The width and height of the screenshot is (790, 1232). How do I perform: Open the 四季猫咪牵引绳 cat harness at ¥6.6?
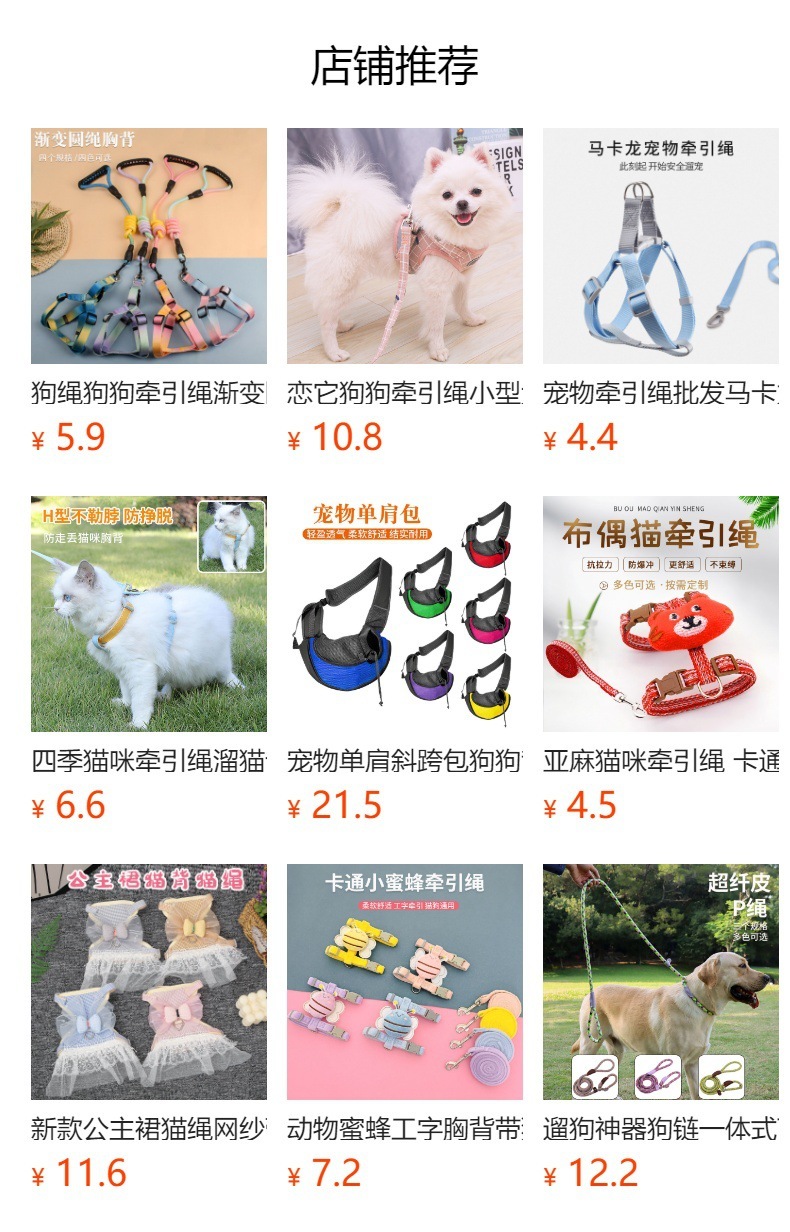149,614
